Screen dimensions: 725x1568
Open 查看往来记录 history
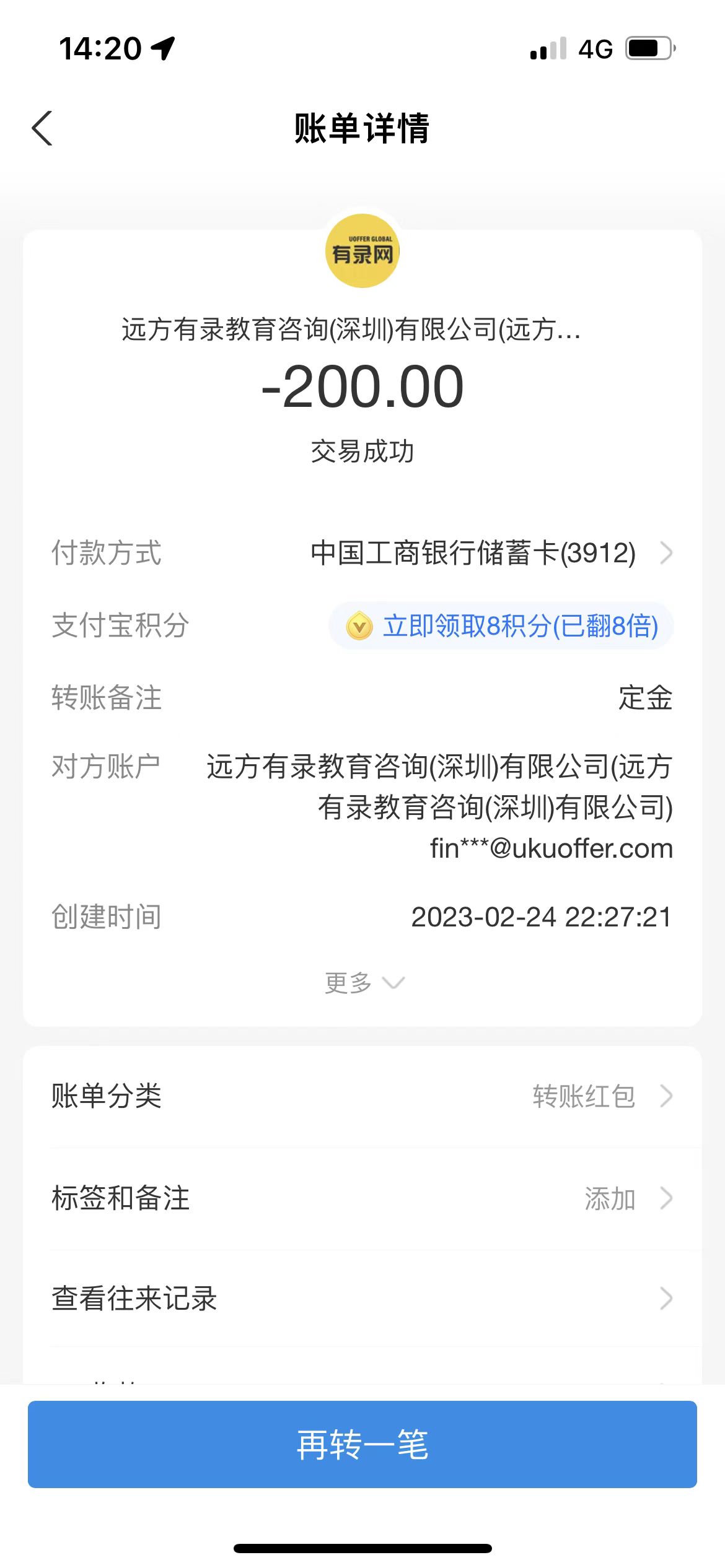pyautogui.click(x=362, y=1299)
